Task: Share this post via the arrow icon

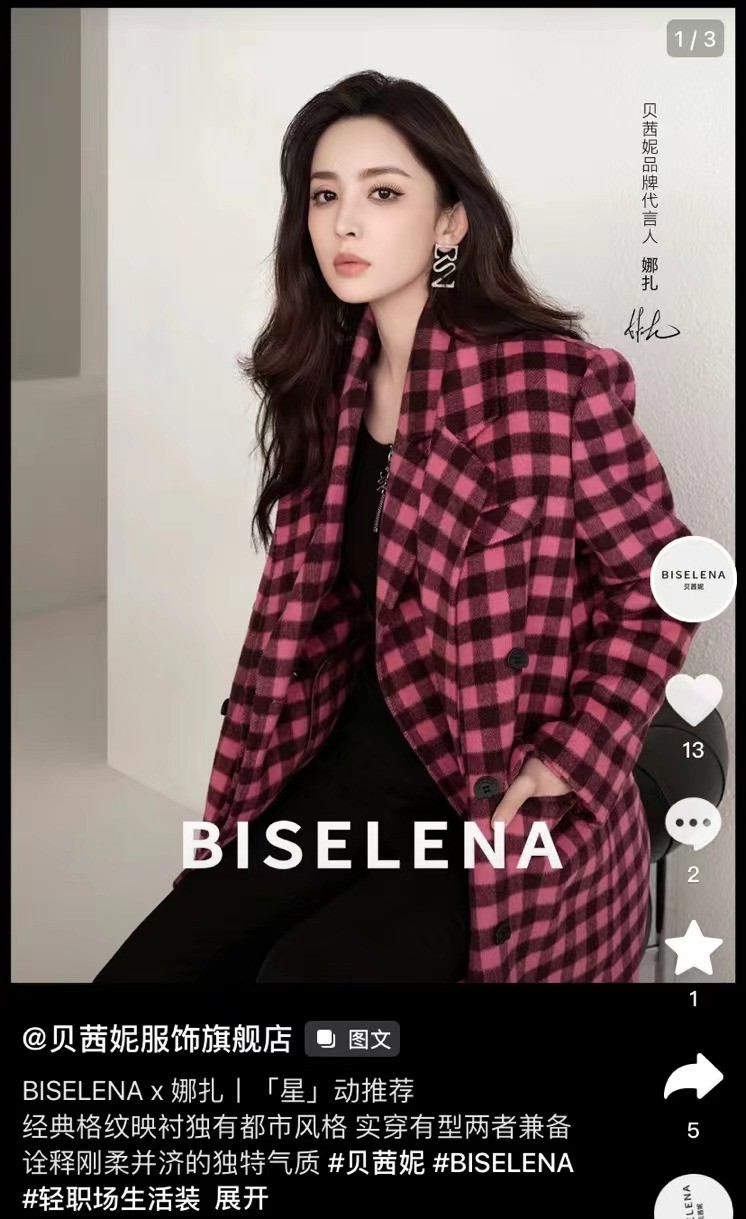Action: click(x=693, y=1078)
